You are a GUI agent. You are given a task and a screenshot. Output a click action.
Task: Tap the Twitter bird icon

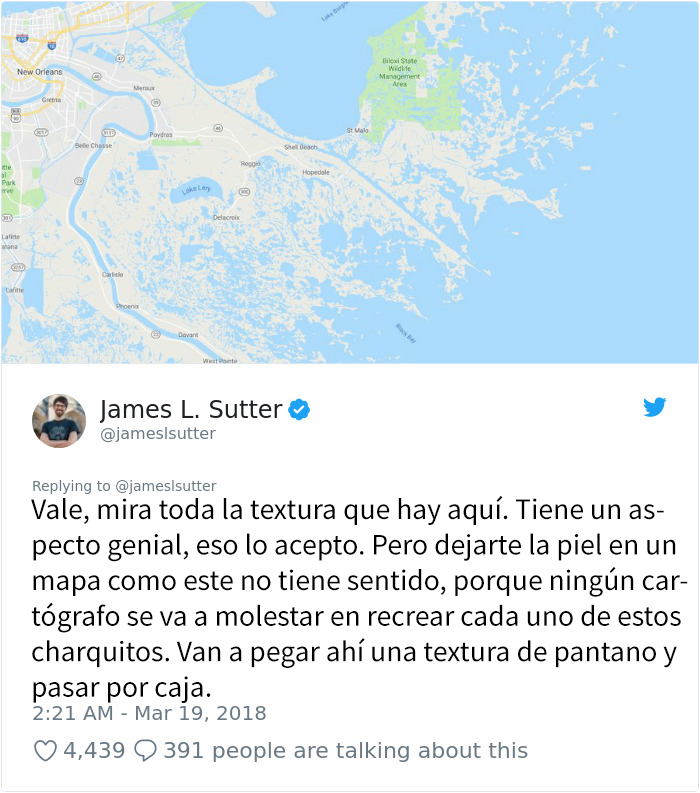[x=655, y=407]
